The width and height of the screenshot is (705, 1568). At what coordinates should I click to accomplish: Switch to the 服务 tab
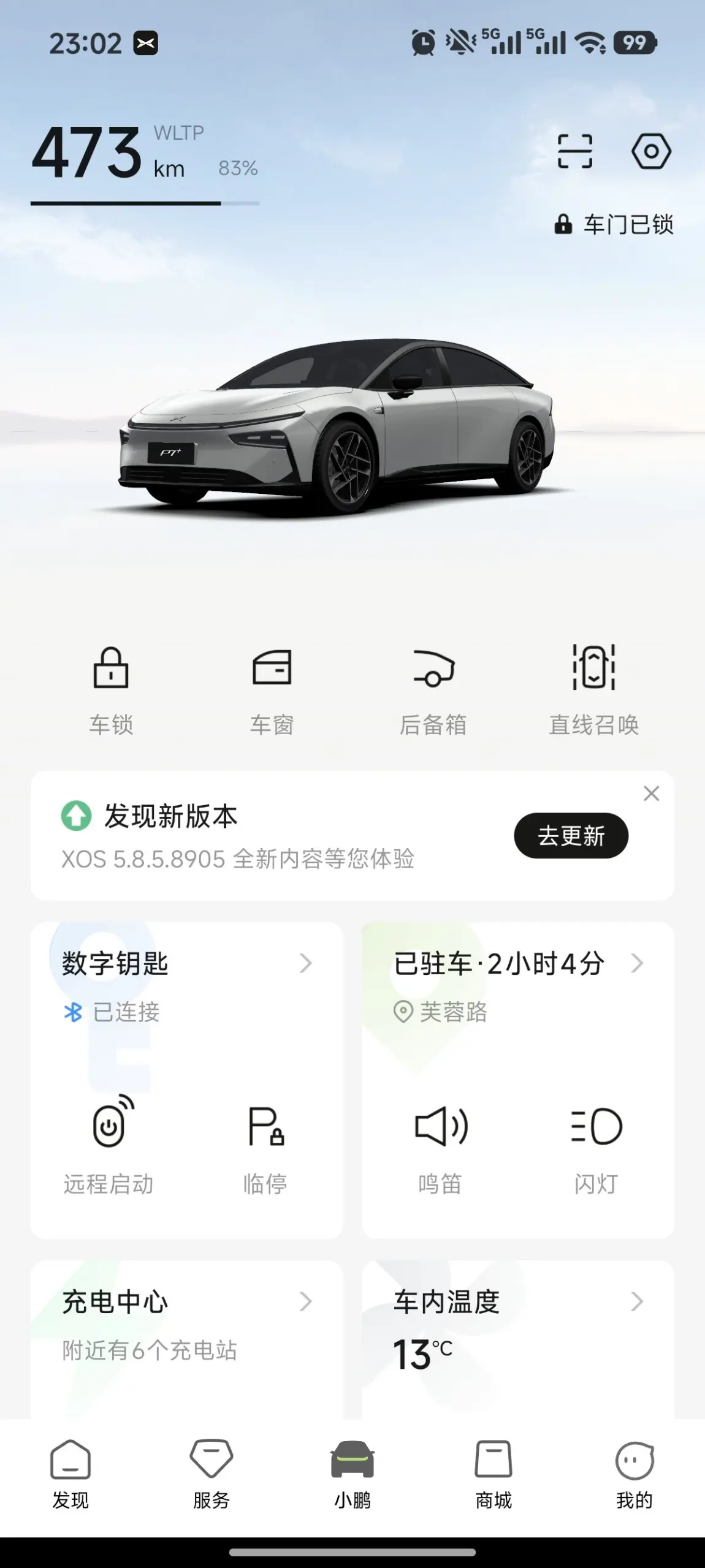211,1474
